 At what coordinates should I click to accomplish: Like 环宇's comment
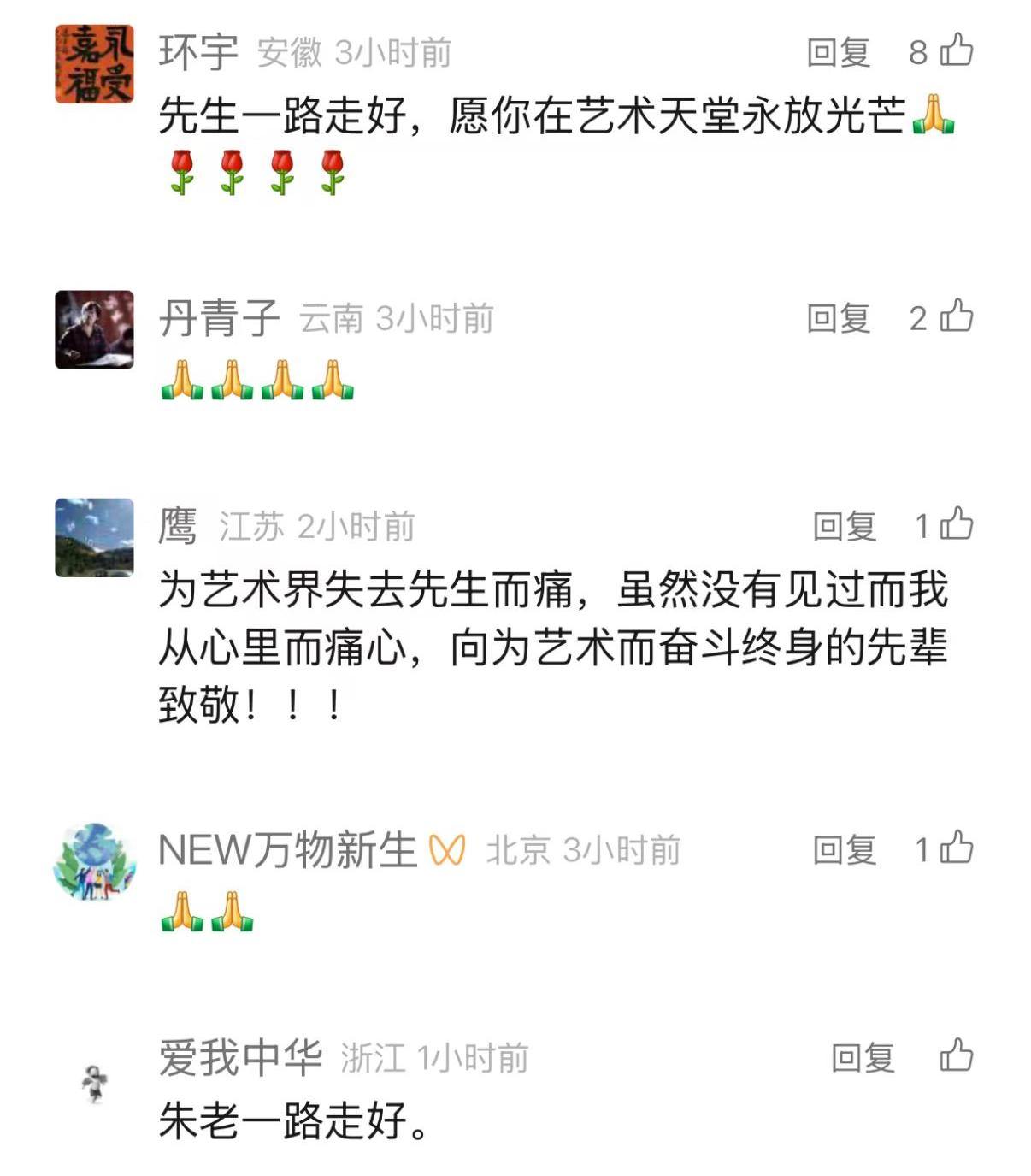click(956, 50)
